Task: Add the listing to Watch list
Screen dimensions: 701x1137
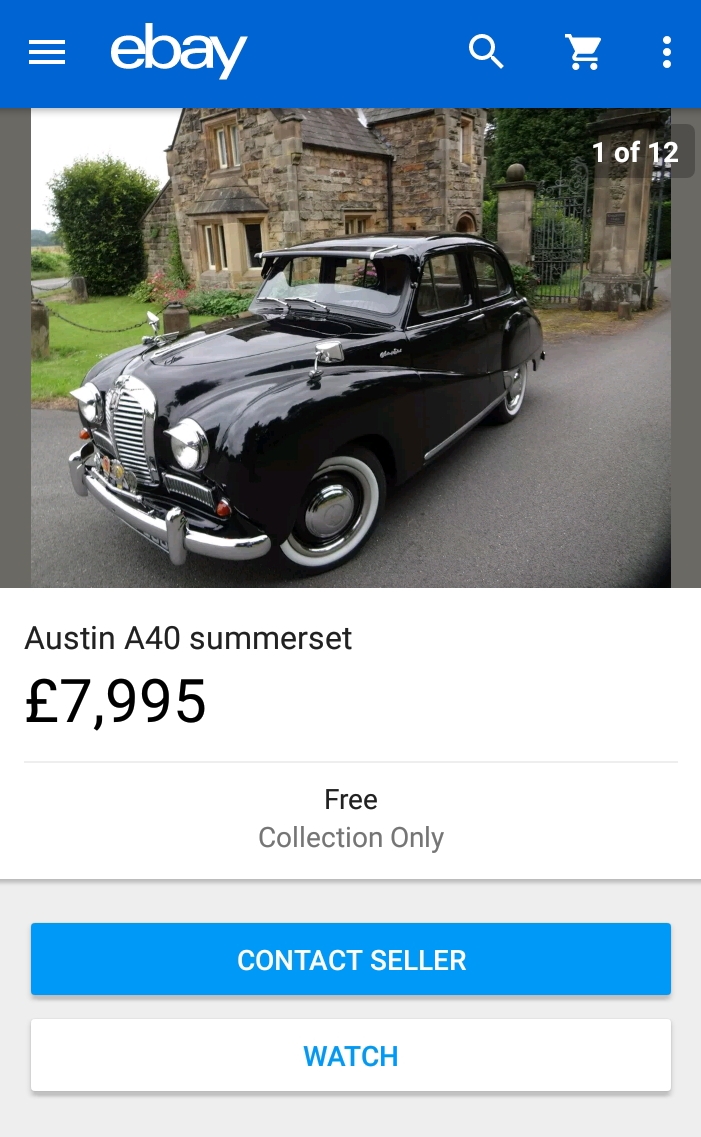Action: pos(351,1055)
